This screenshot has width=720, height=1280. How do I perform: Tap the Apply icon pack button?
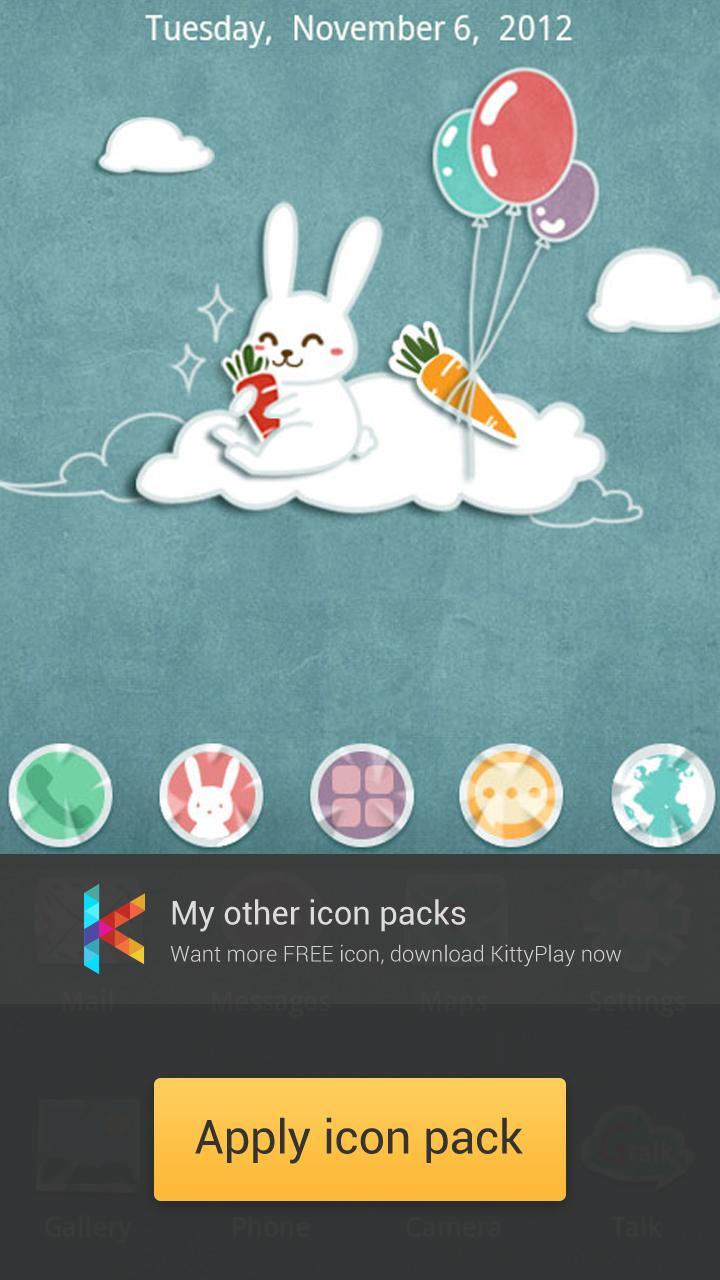(360, 1138)
